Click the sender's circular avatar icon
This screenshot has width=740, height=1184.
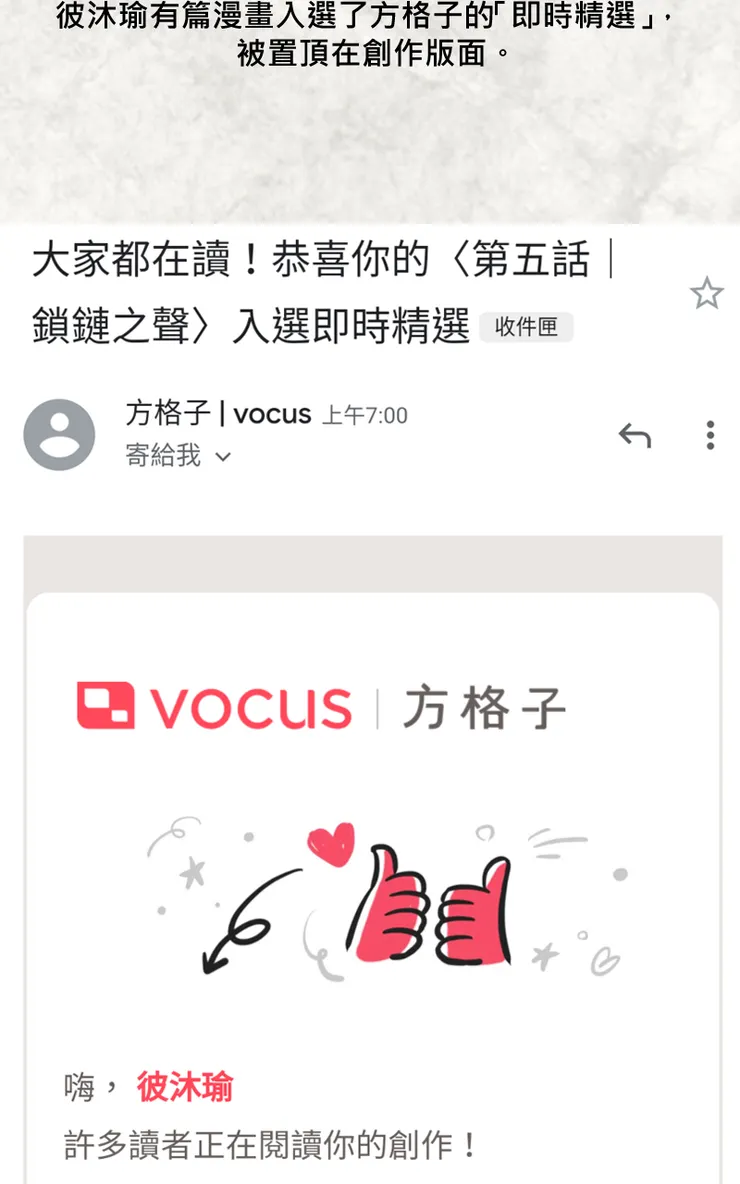pyautogui.click(x=59, y=434)
